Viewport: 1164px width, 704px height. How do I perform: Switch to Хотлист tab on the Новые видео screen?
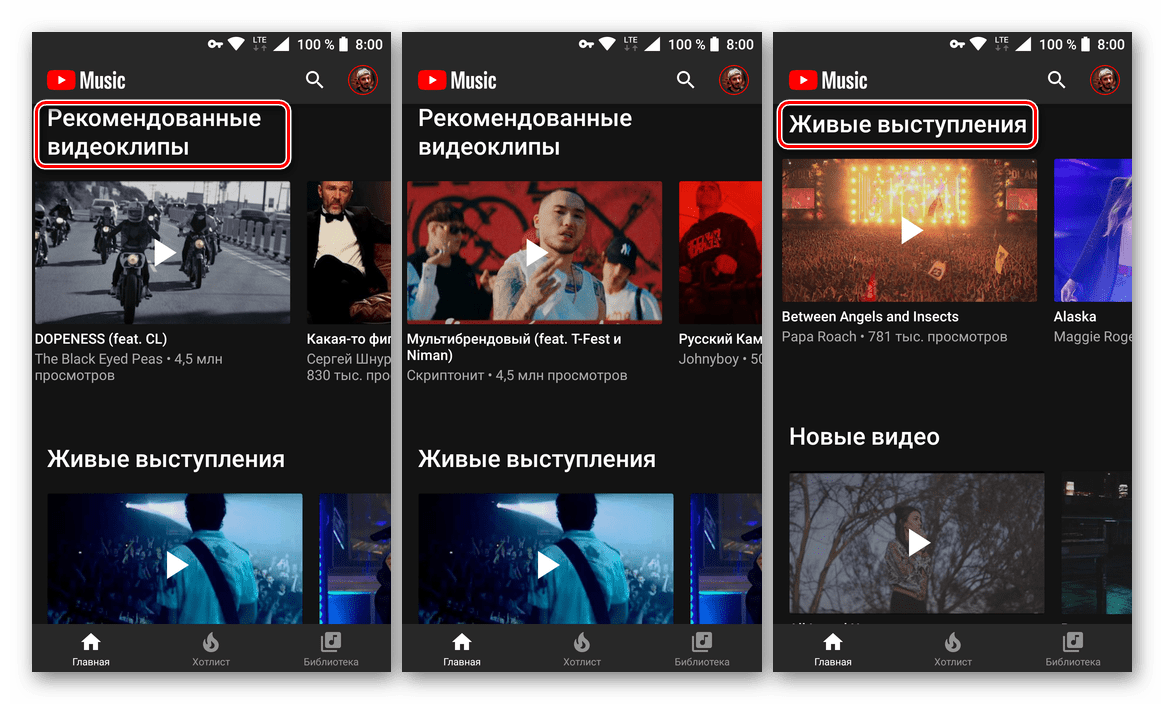click(952, 648)
